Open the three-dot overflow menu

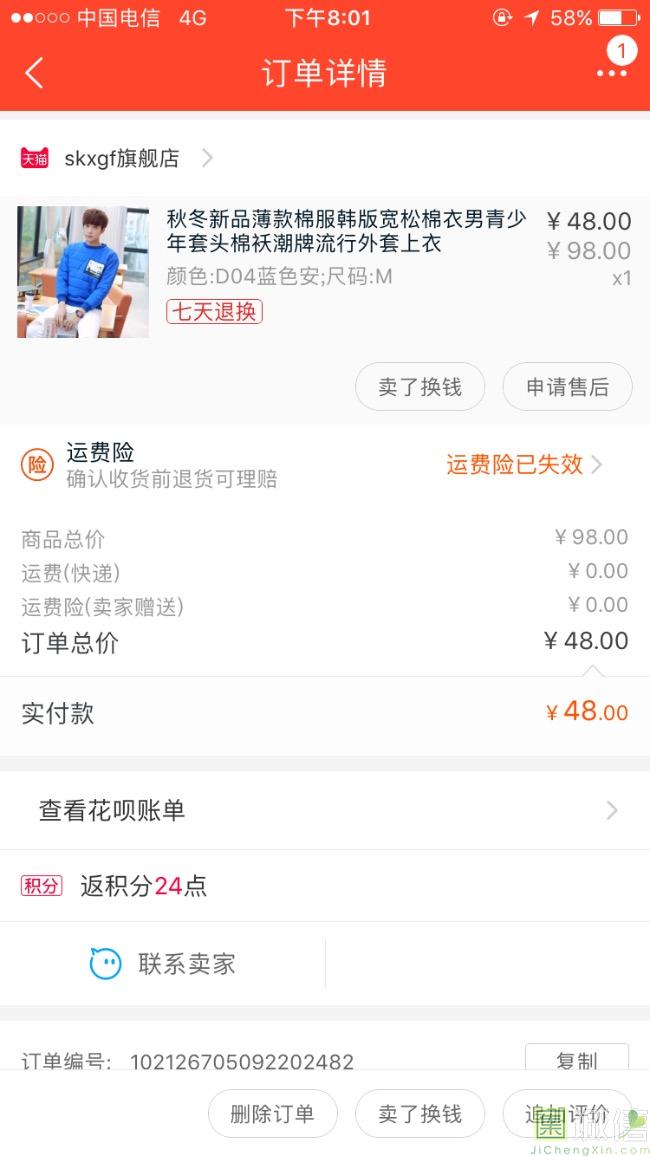[x=611, y=73]
